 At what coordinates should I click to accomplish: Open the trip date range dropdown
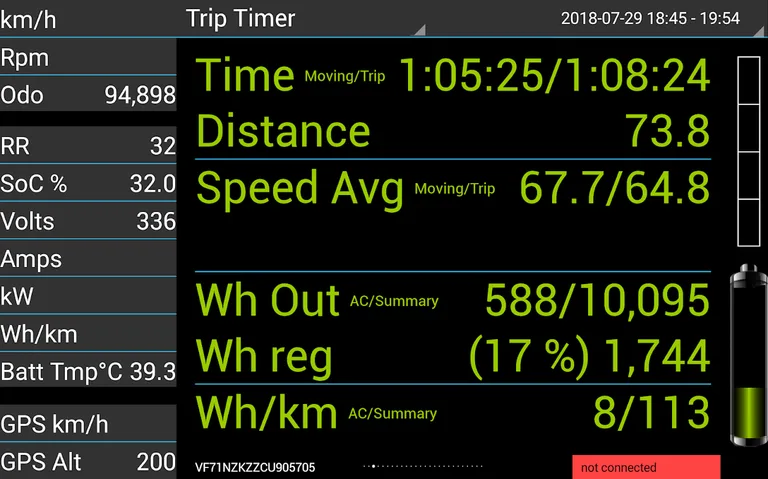650,18
